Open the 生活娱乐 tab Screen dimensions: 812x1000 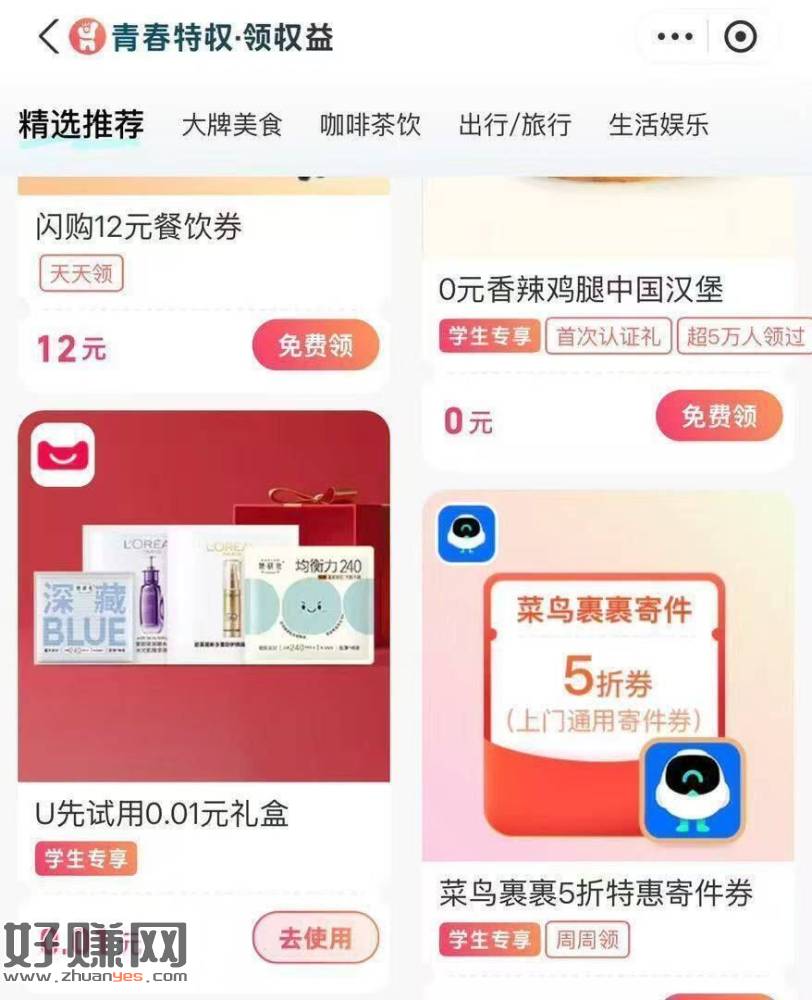(658, 124)
